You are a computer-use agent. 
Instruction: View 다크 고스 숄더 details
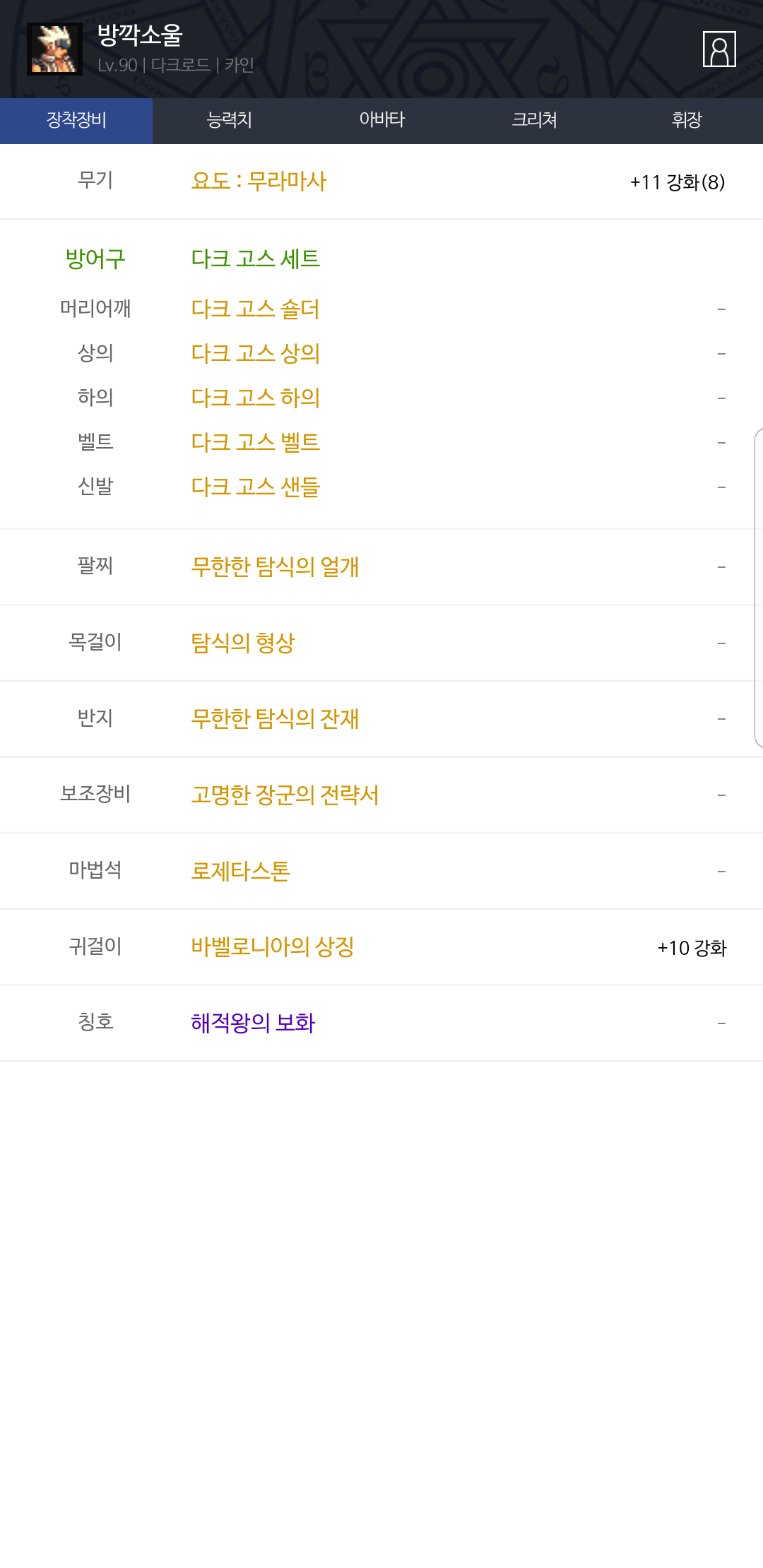coord(256,309)
